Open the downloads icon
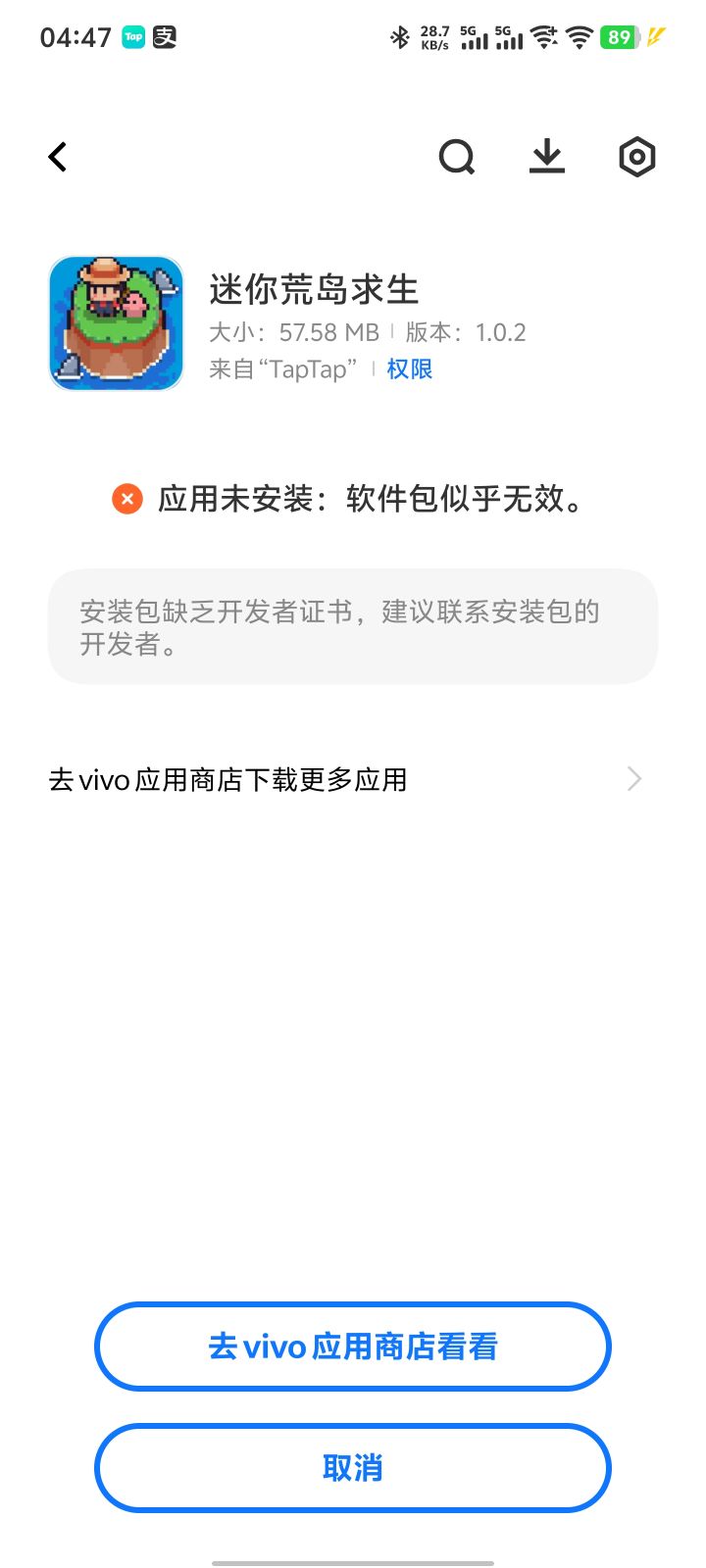This screenshot has width=706, height=1568. (x=547, y=157)
